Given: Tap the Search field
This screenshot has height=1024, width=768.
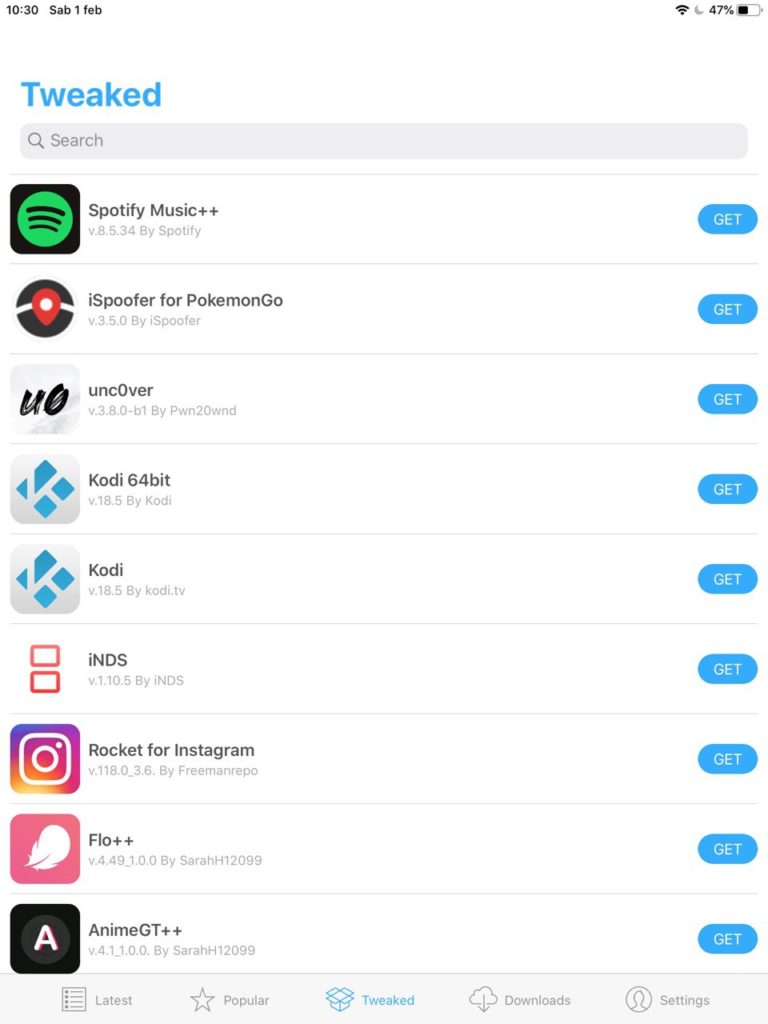Looking at the screenshot, I should [383, 141].
